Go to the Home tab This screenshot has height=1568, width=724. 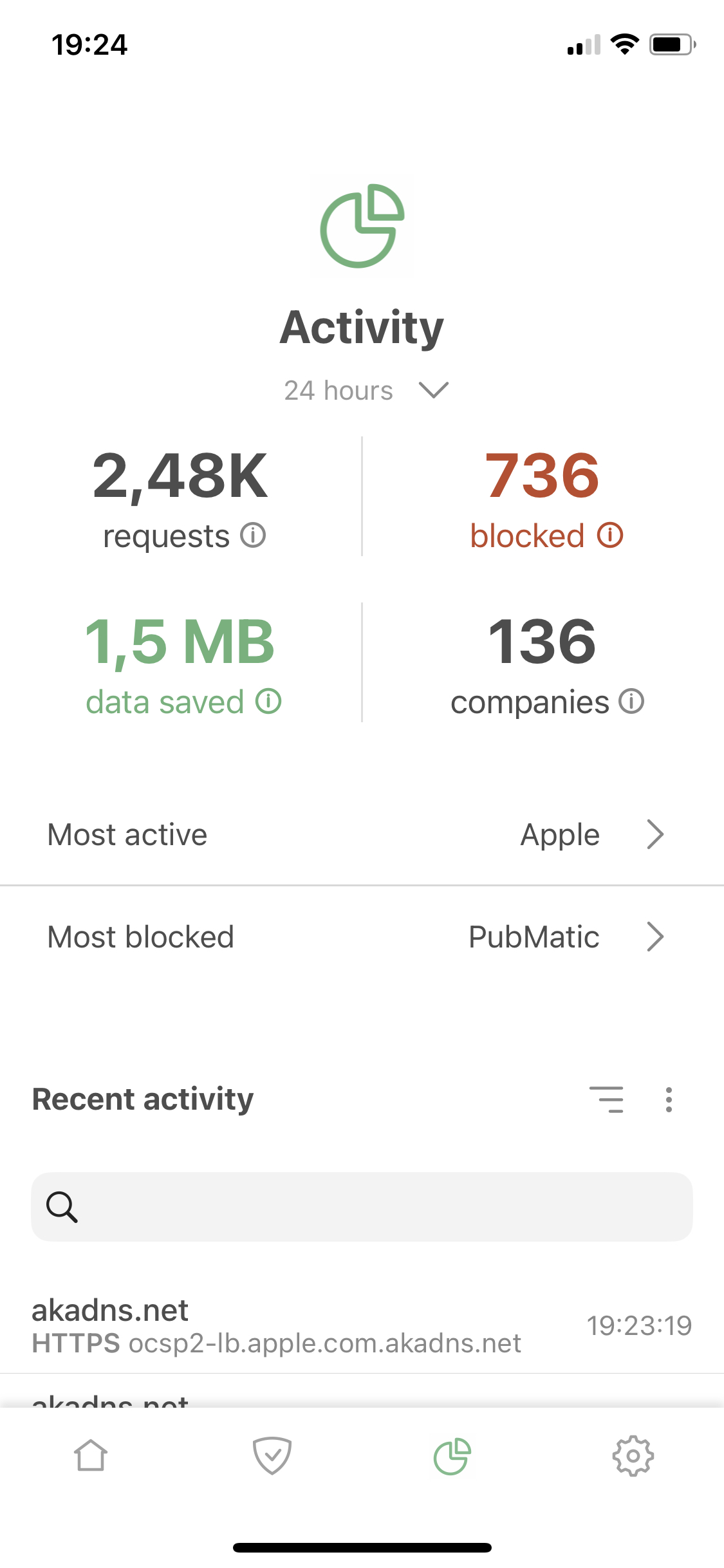point(91,1456)
